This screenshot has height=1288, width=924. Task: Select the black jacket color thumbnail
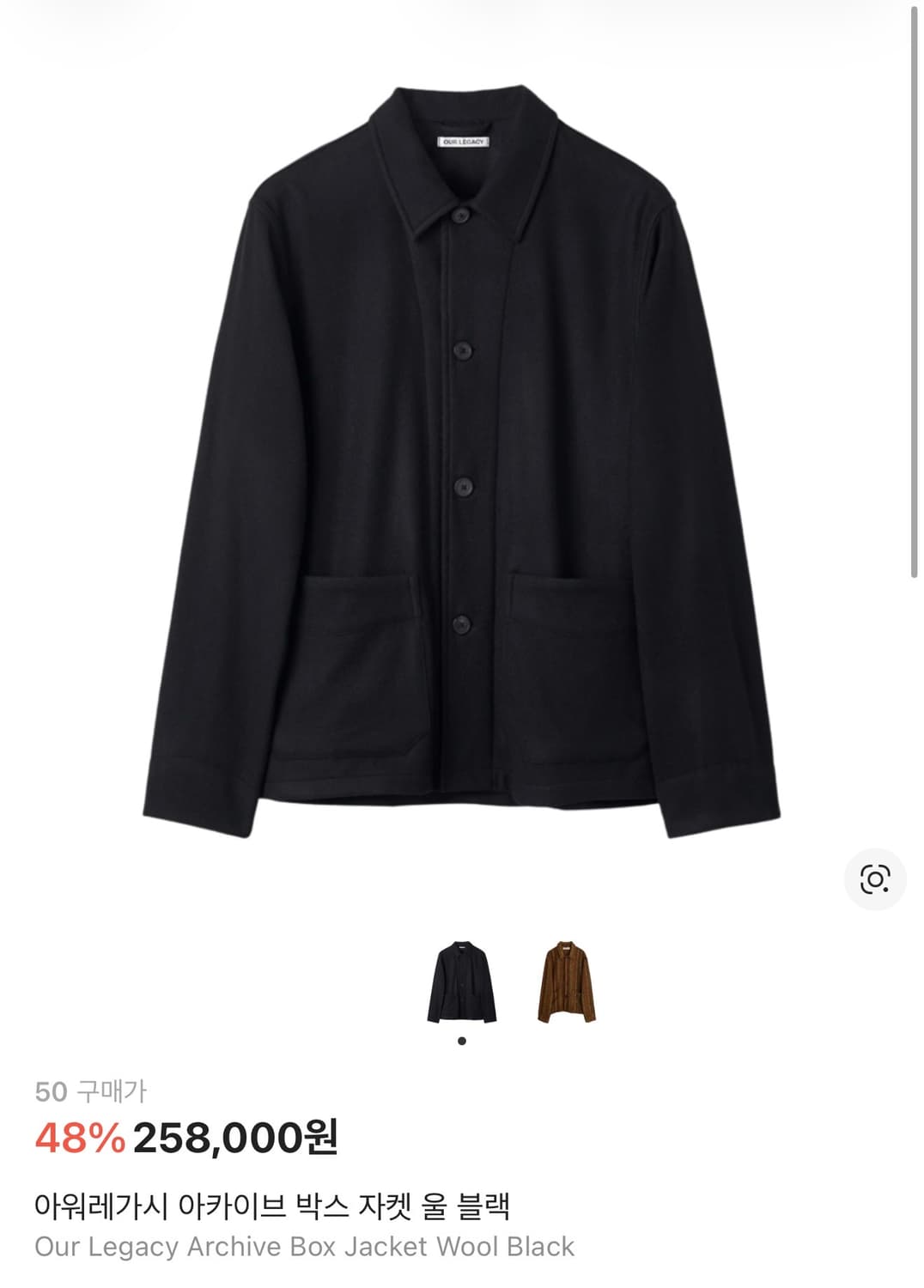(x=462, y=982)
